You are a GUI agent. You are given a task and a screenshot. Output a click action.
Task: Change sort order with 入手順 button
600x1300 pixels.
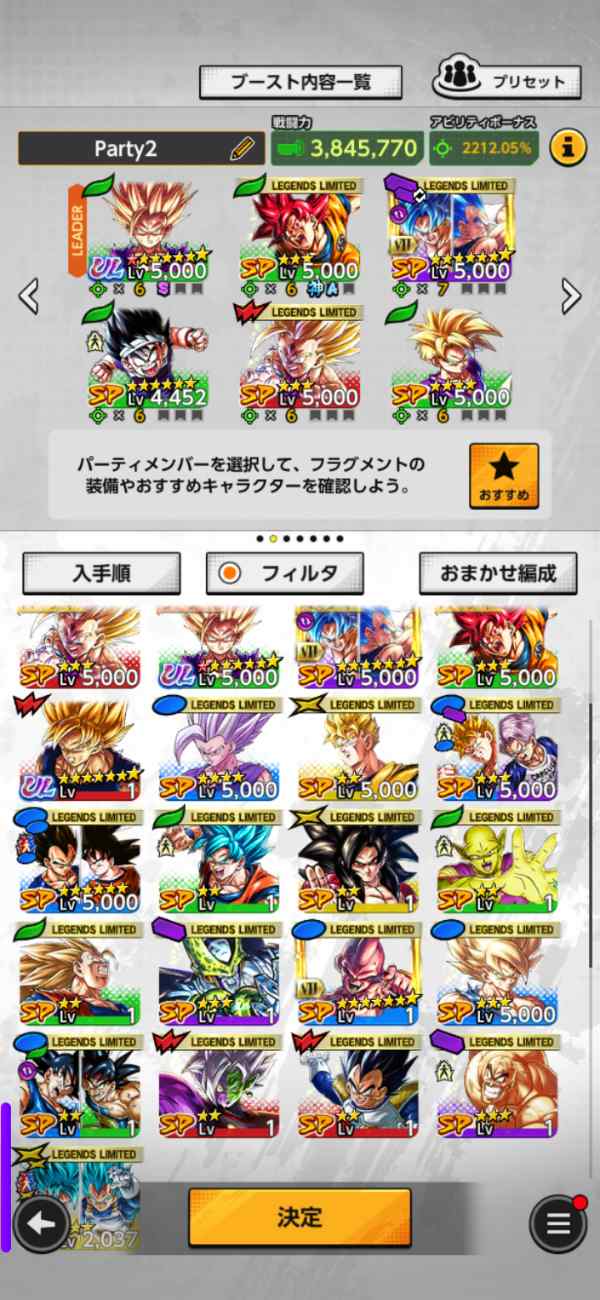coord(101,574)
